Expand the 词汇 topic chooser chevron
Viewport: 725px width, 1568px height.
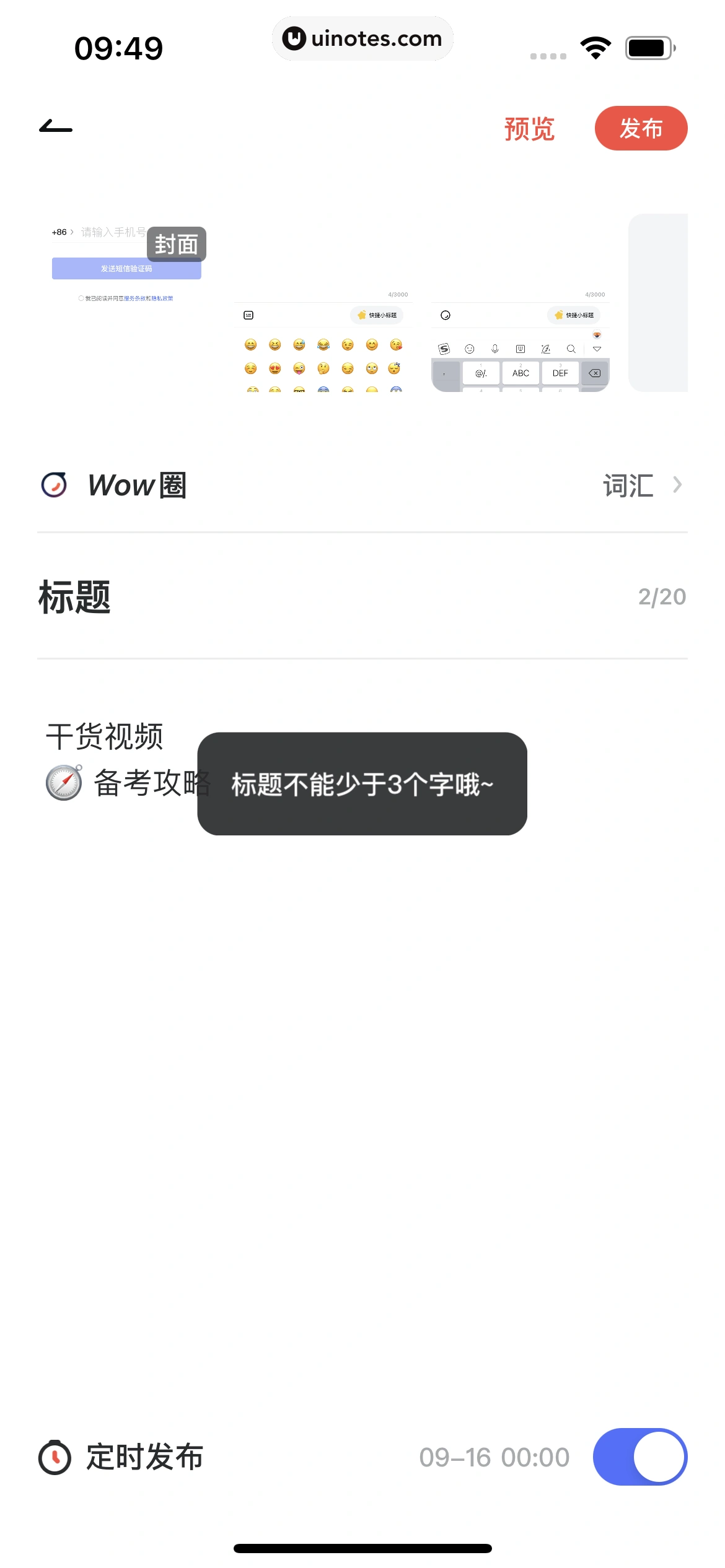[676, 486]
